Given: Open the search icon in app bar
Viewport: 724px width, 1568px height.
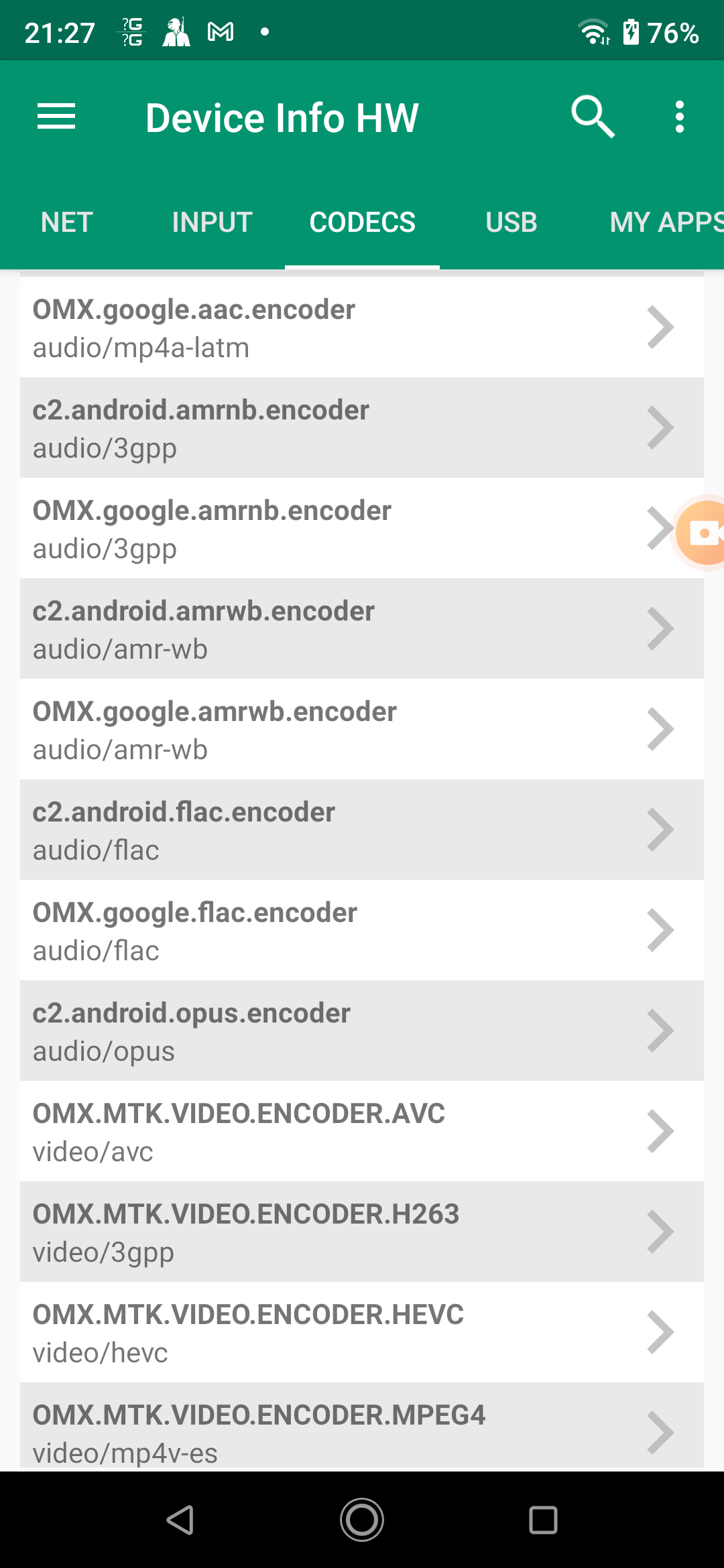Looking at the screenshot, I should coord(593,117).
